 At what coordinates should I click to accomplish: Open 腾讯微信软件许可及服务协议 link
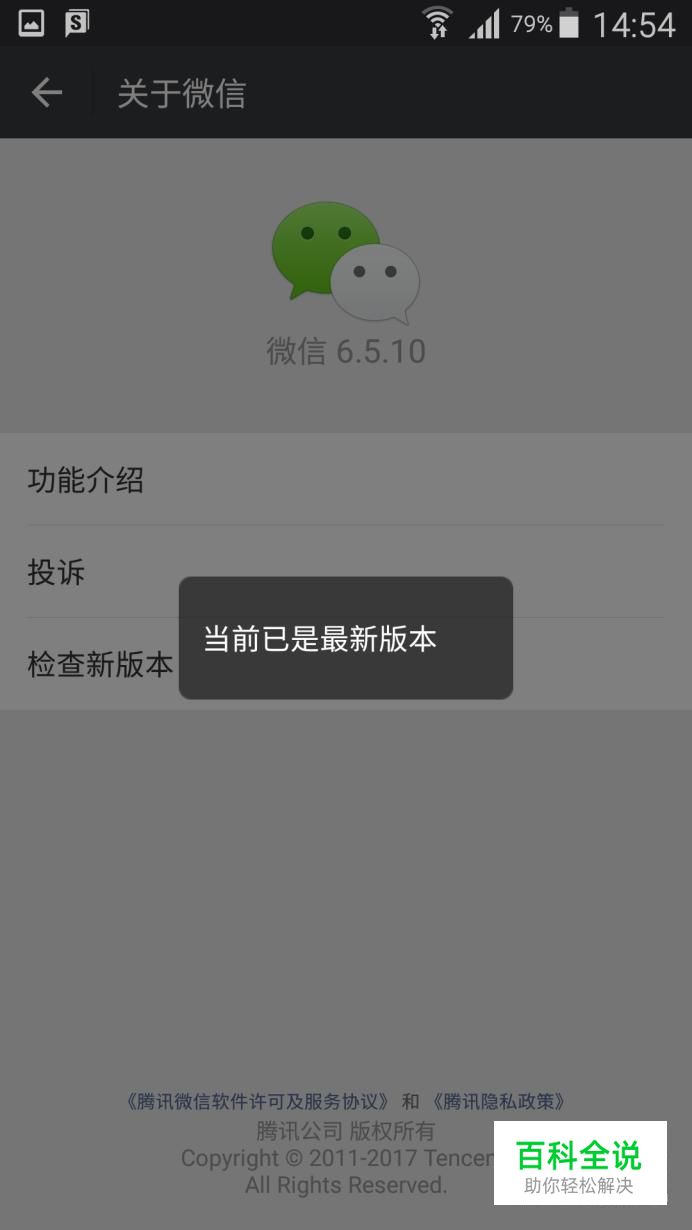pos(257,1101)
